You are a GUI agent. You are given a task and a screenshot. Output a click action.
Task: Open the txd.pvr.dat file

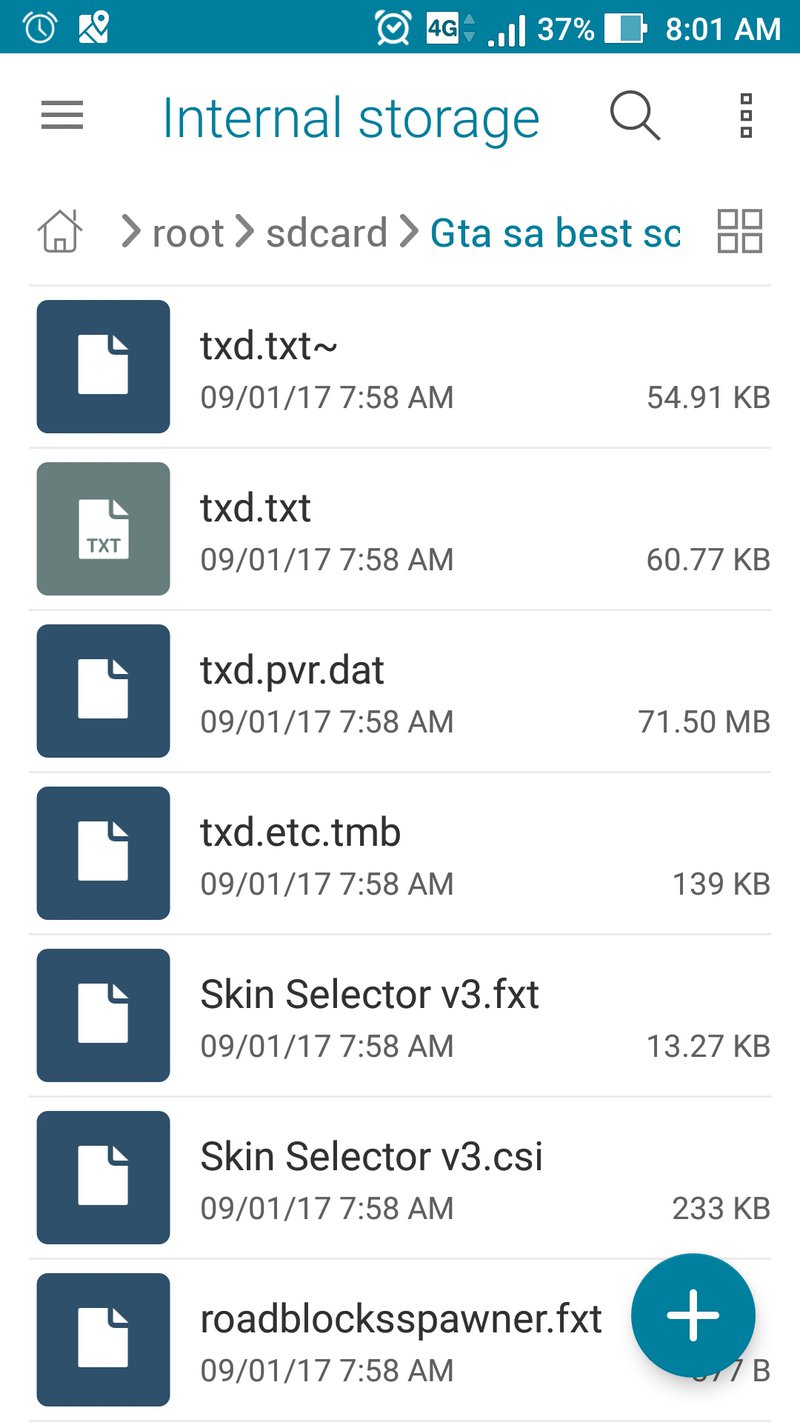pyautogui.click(x=400, y=691)
